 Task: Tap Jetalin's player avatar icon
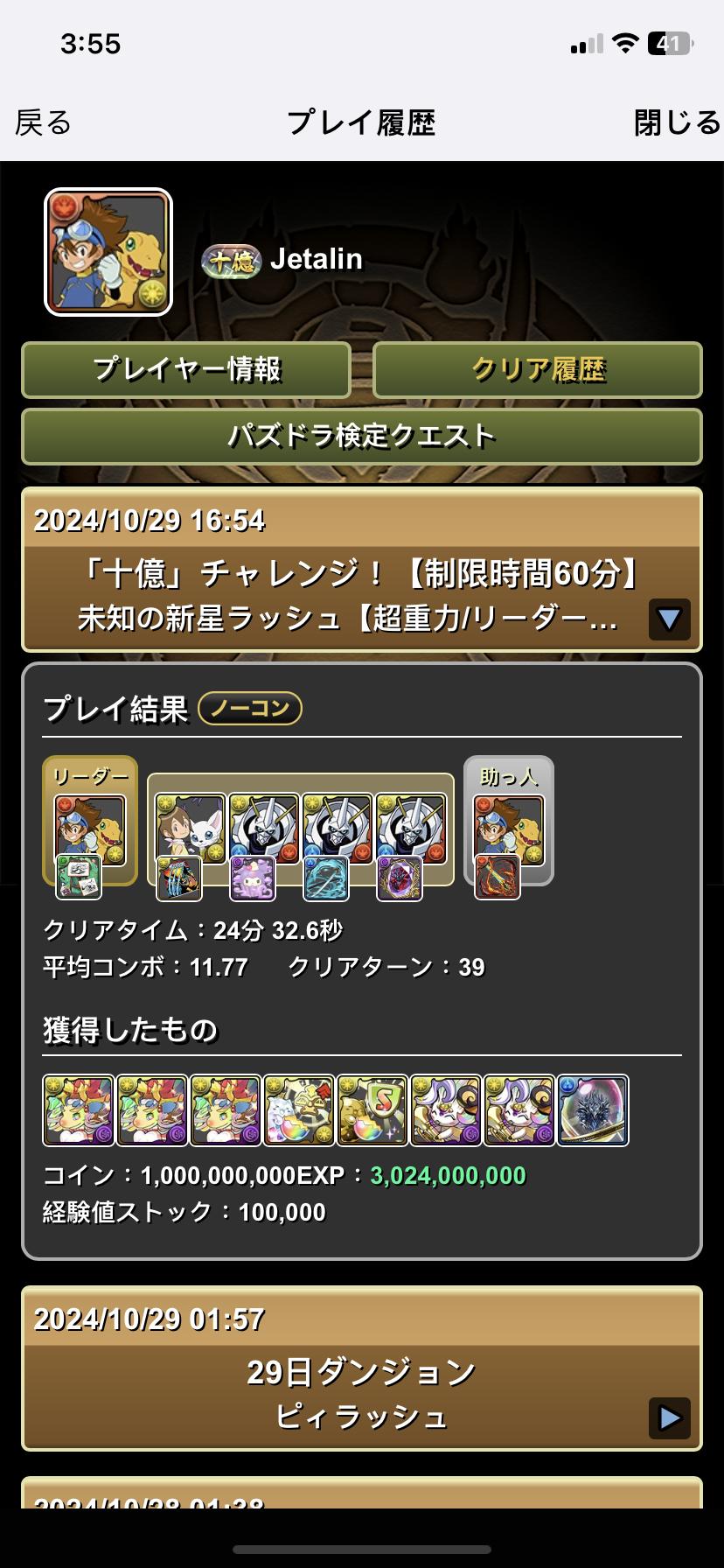coord(108,252)
